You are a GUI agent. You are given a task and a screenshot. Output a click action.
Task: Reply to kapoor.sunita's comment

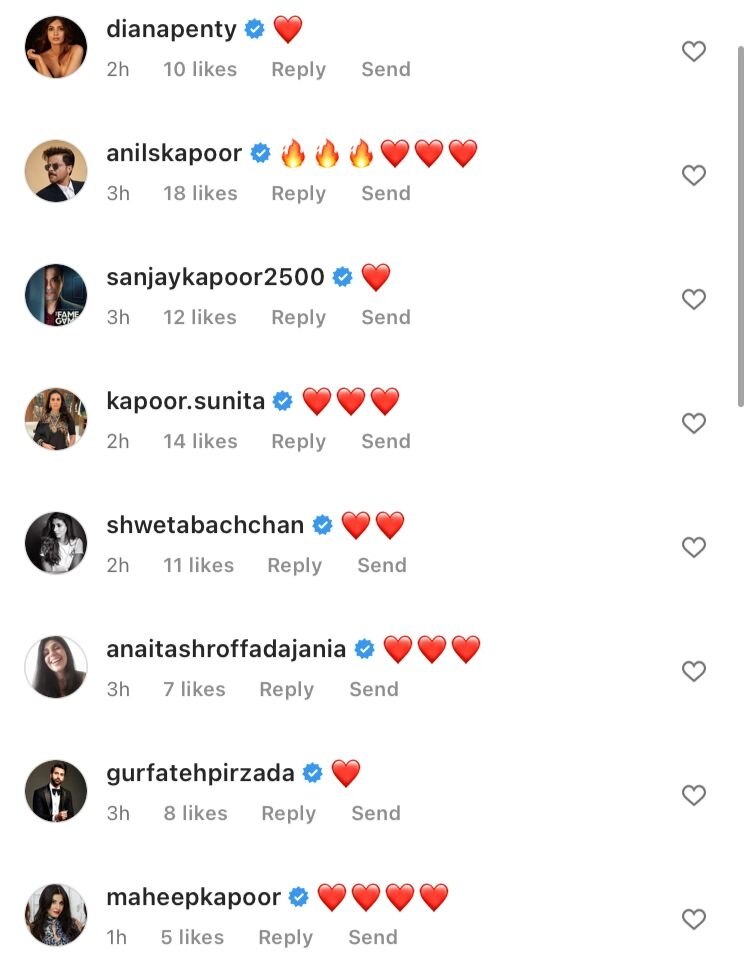(298, 442)
